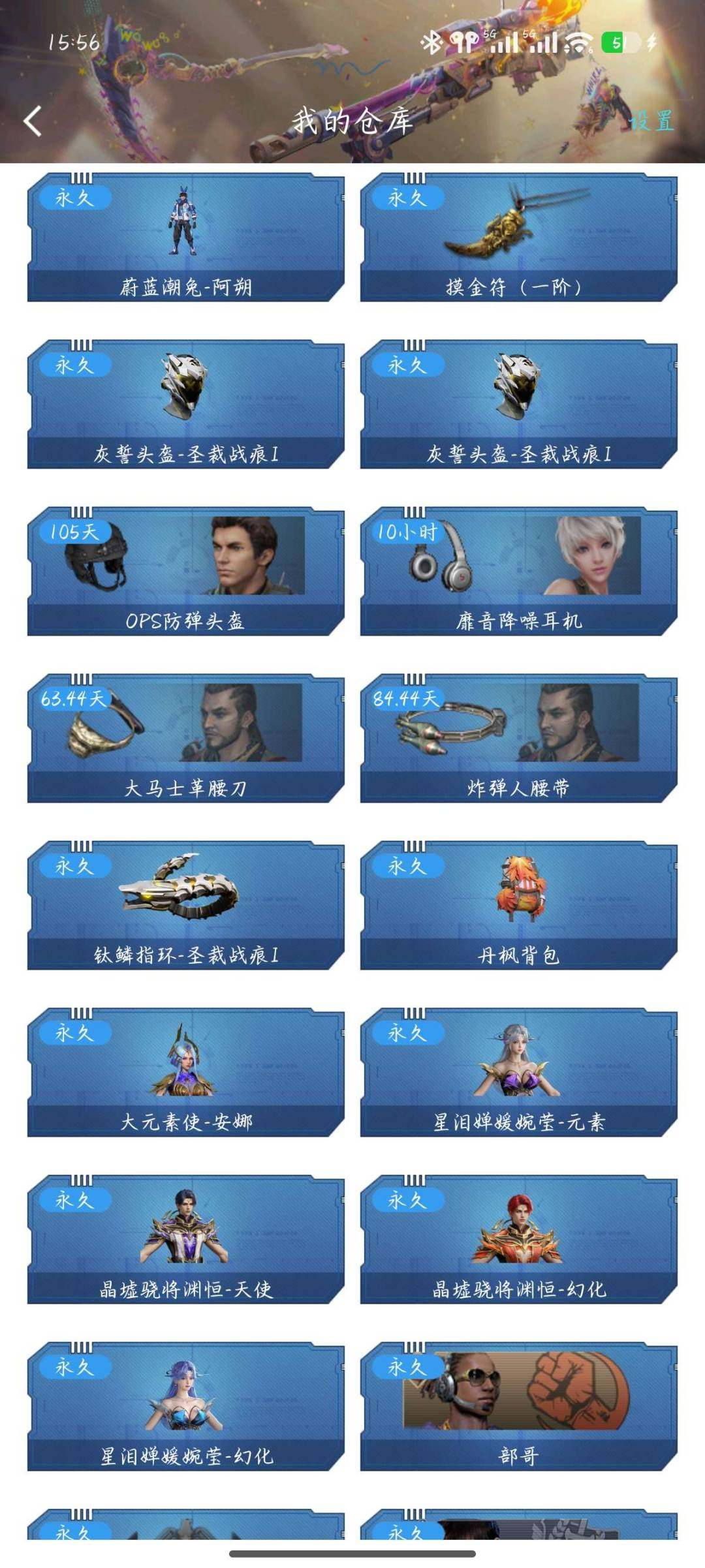
Task: Select the OPS防弹头盔 card
Action: 185,571
